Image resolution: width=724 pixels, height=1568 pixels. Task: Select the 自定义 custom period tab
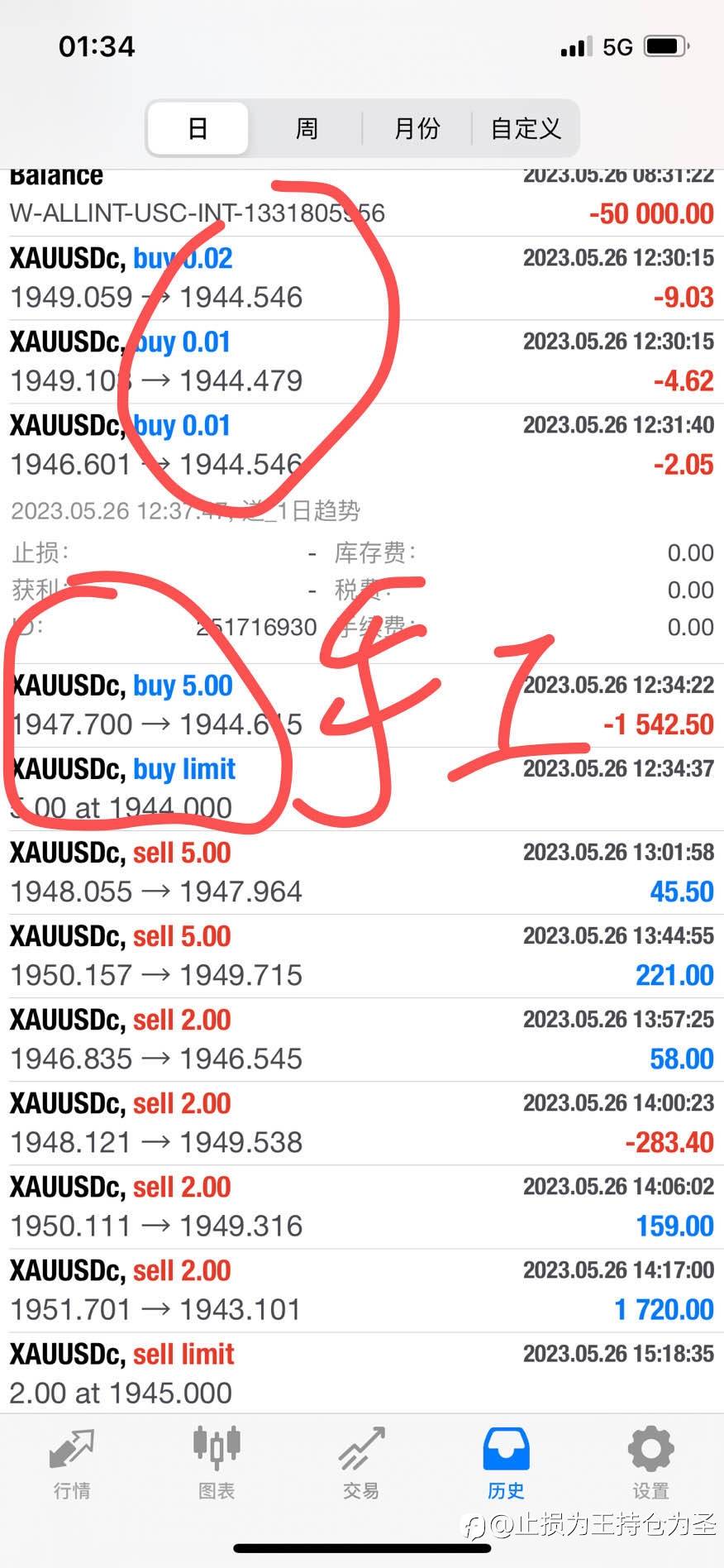coord(526,129)
